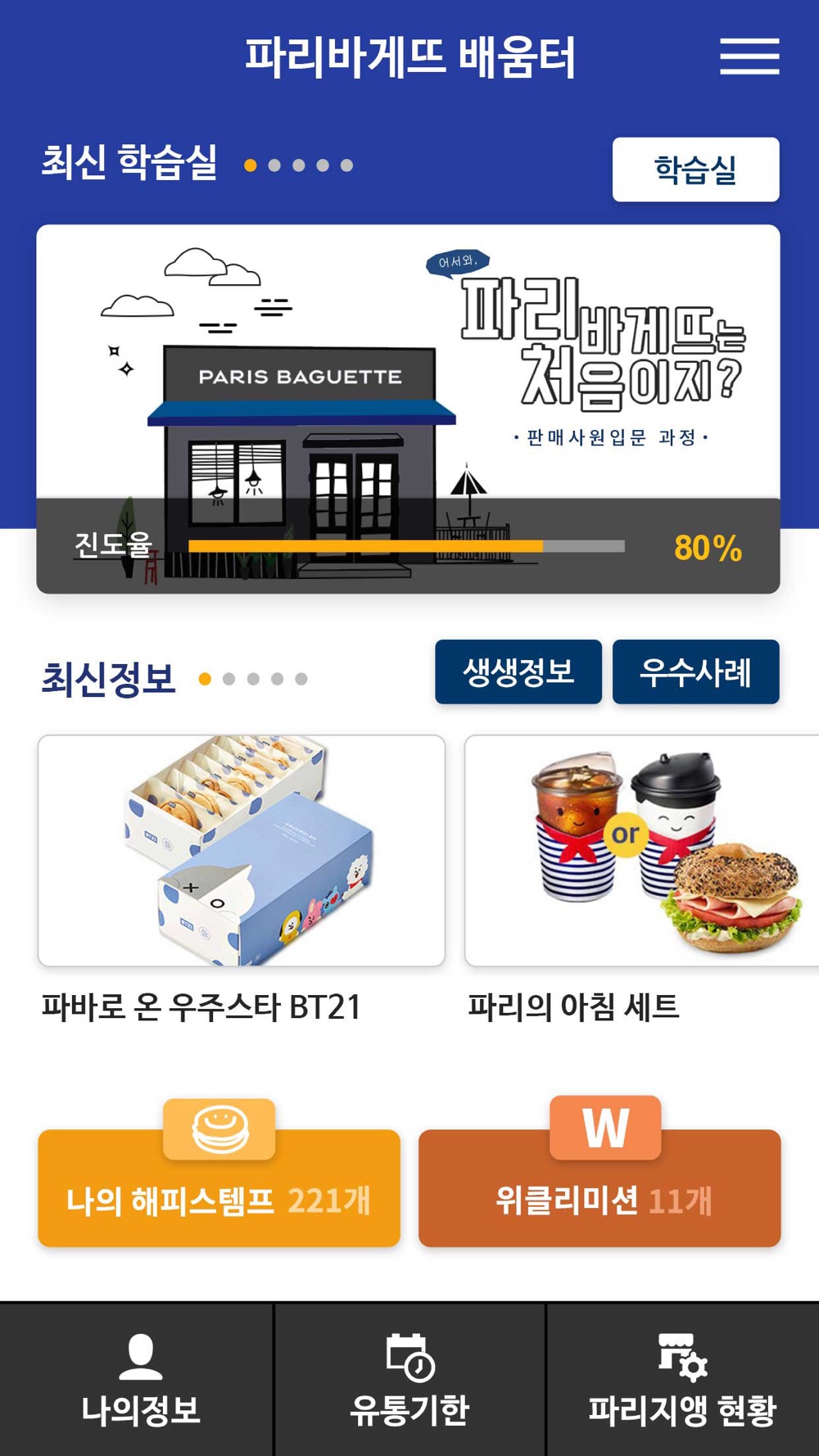Open the 파리바게뜨는 처음이지 course banner
Viewport: 819px width, 1456px height.
[408, 409]
